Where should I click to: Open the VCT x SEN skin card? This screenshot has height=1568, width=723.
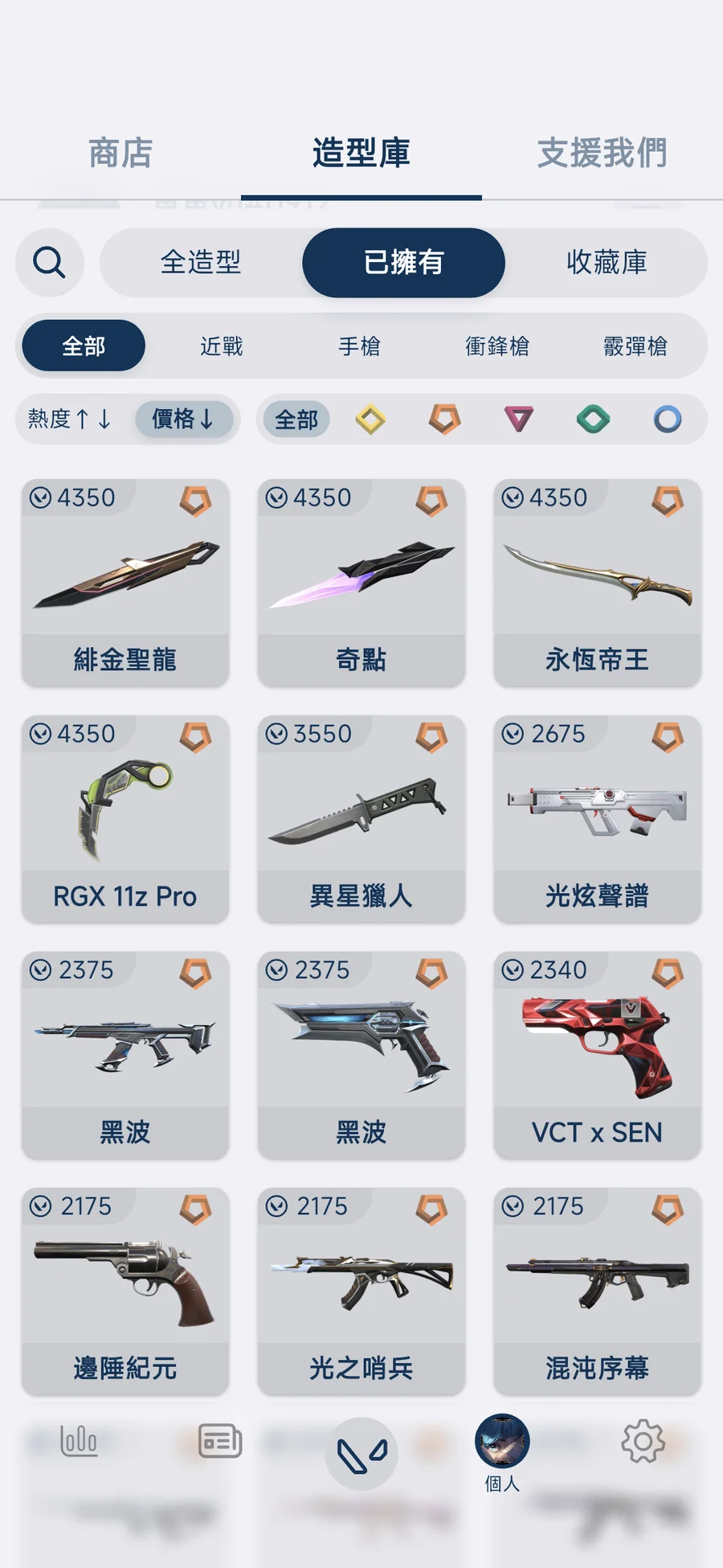coord(597,1054)
